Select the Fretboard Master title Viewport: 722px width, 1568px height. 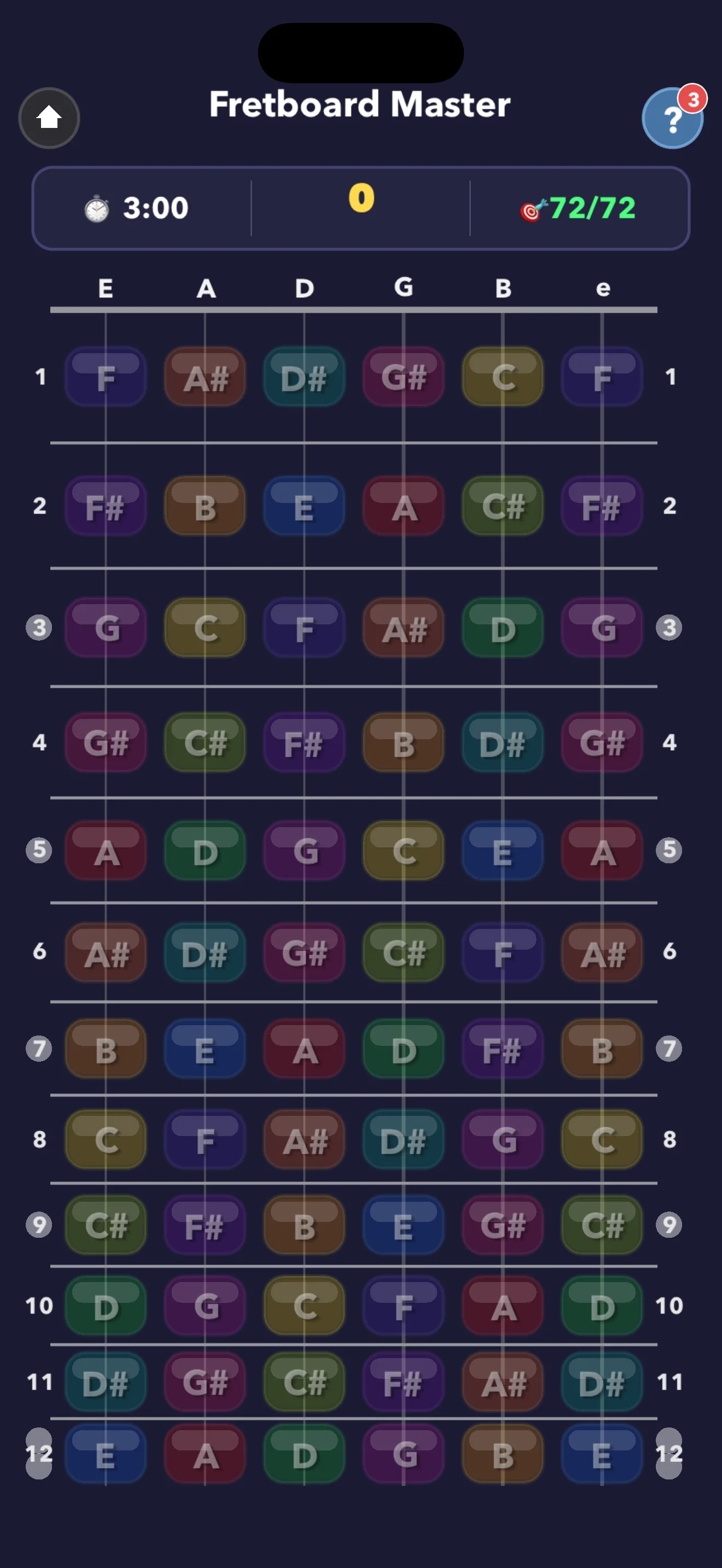click(x=360, y=103)
